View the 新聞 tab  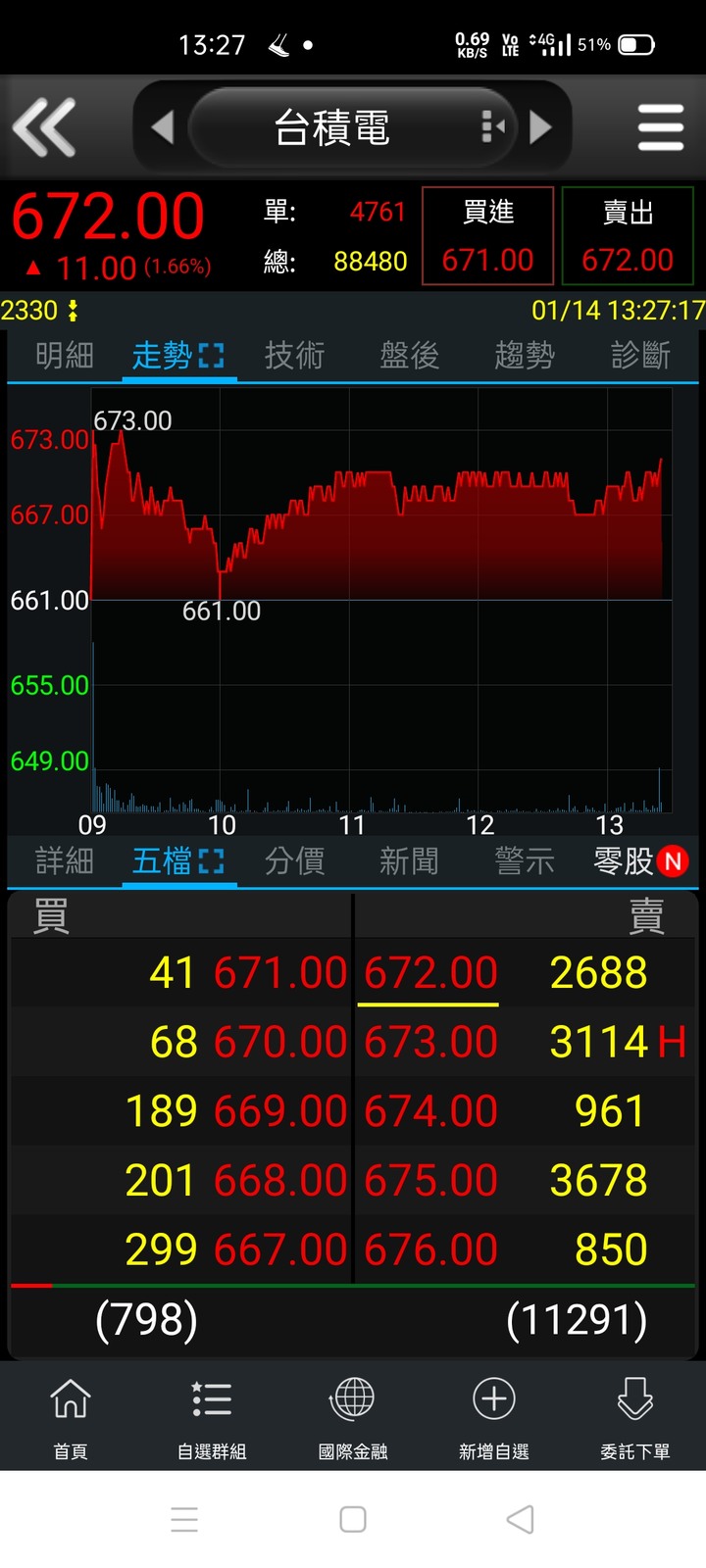410,860
